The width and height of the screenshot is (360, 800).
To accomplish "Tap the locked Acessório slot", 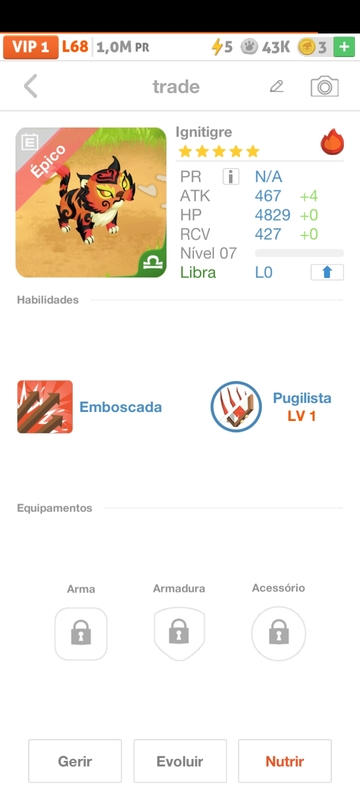I will pos(278,634).
